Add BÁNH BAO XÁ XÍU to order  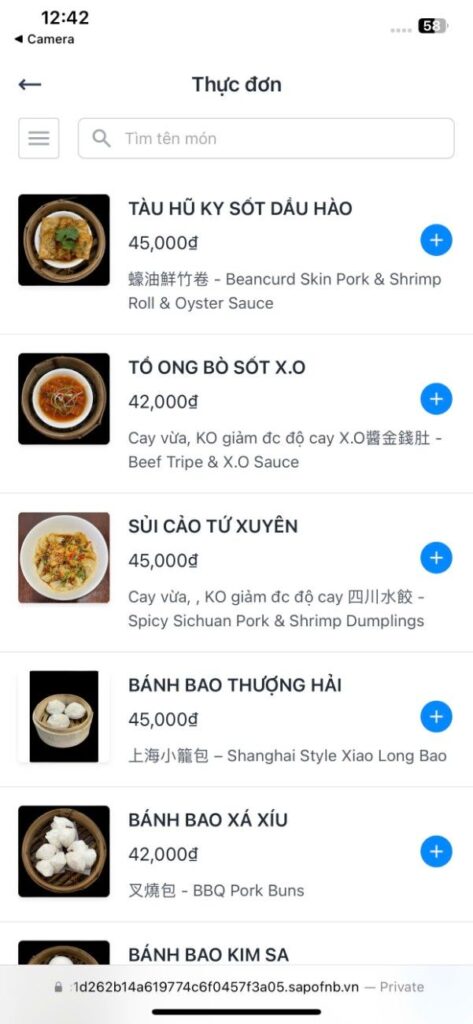436,852
